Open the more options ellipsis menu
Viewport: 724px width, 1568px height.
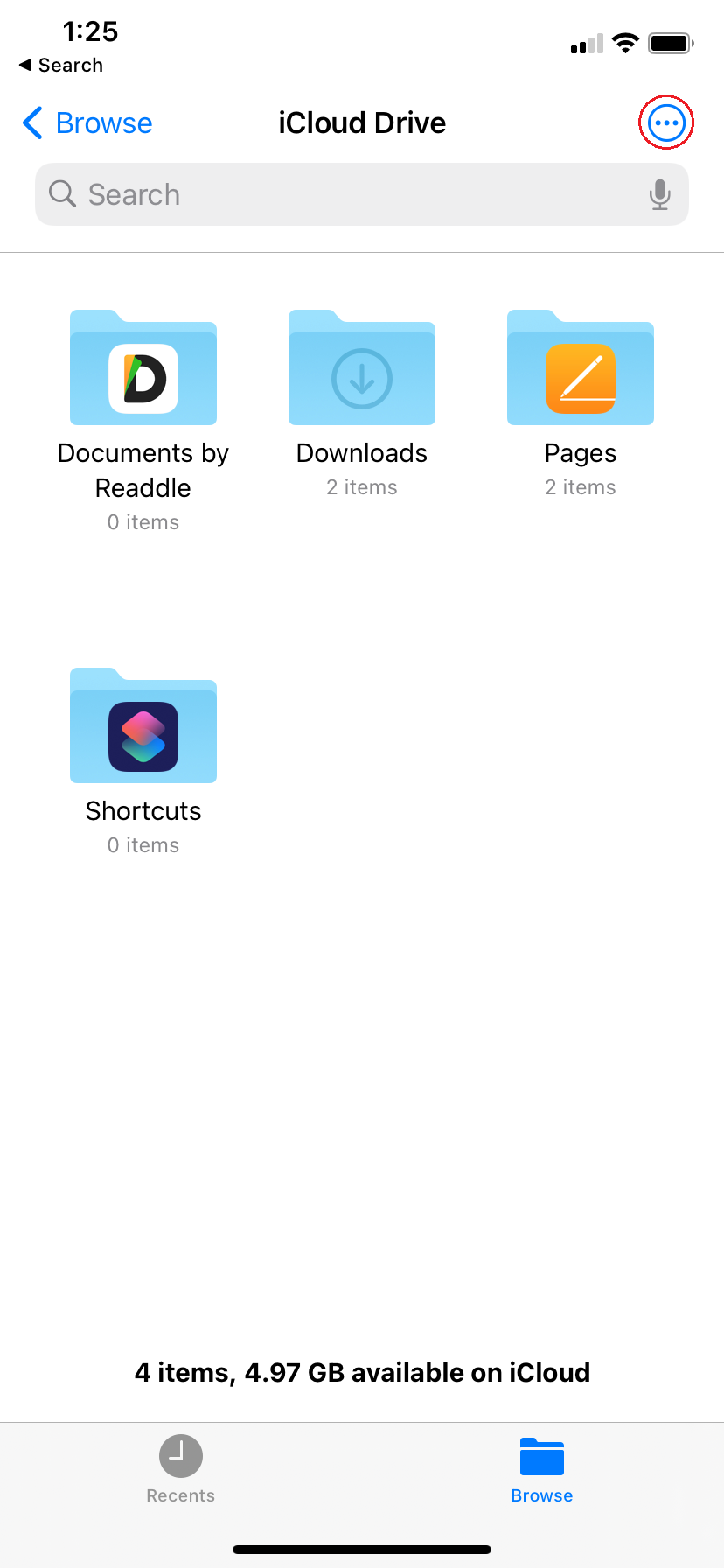click(666, 123)
